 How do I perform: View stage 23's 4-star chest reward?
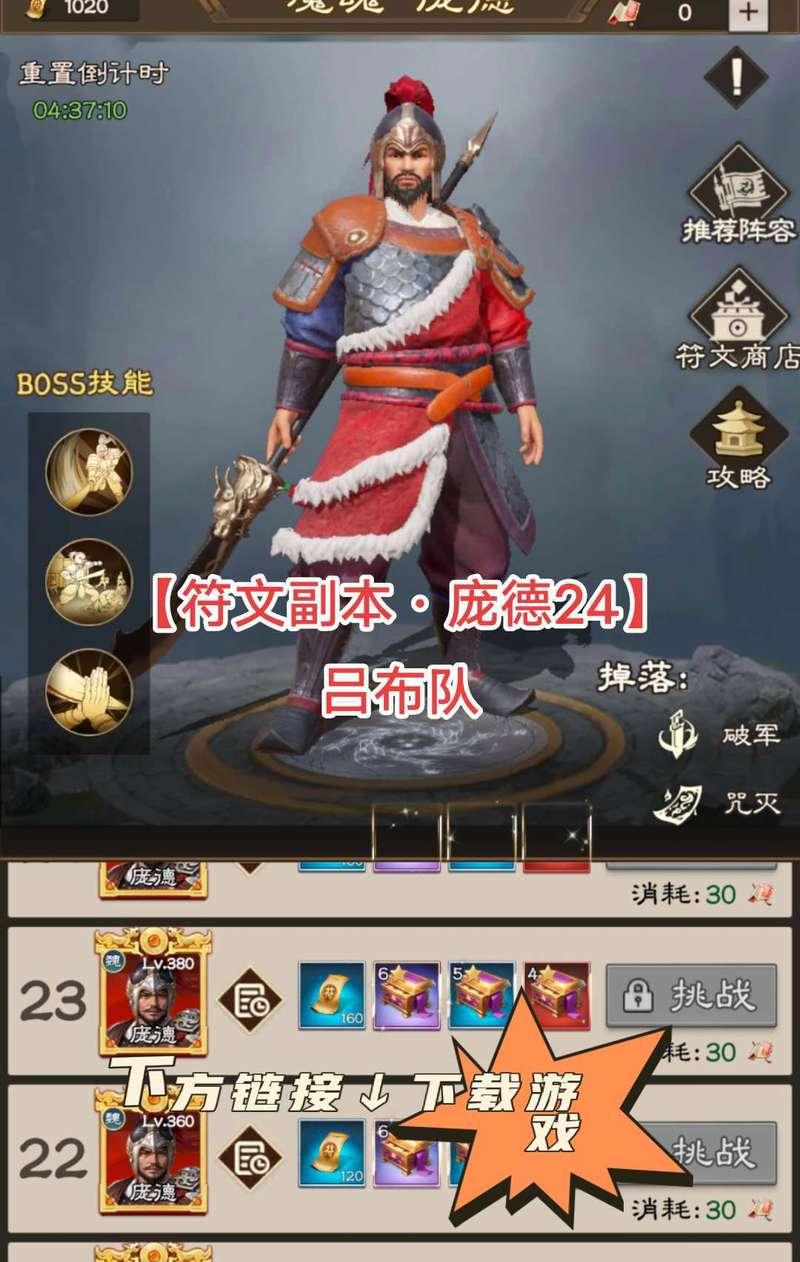[556, 996]
